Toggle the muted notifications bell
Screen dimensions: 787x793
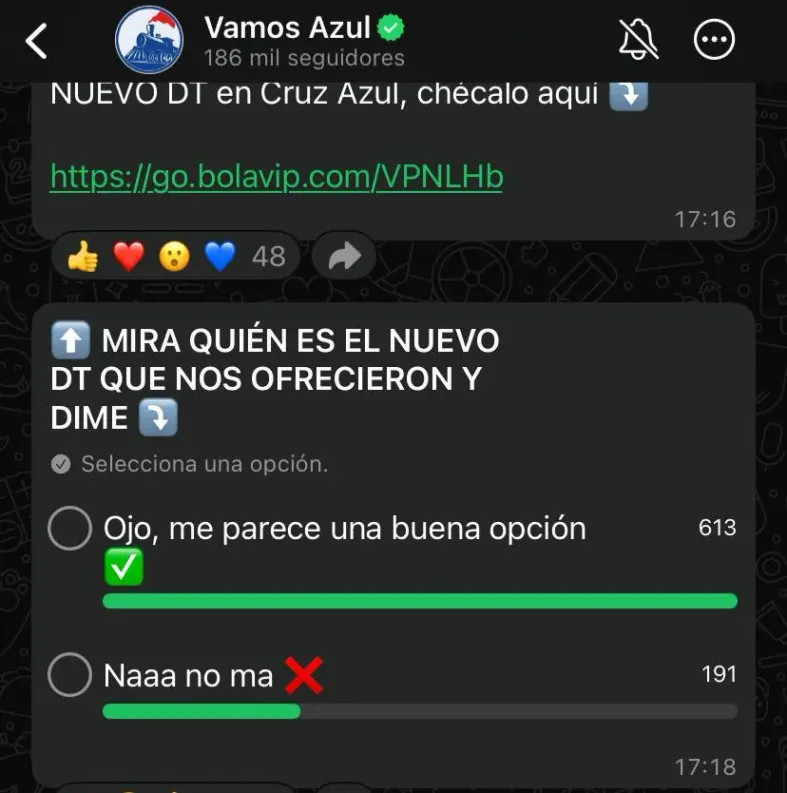click(x=638, y=40)
